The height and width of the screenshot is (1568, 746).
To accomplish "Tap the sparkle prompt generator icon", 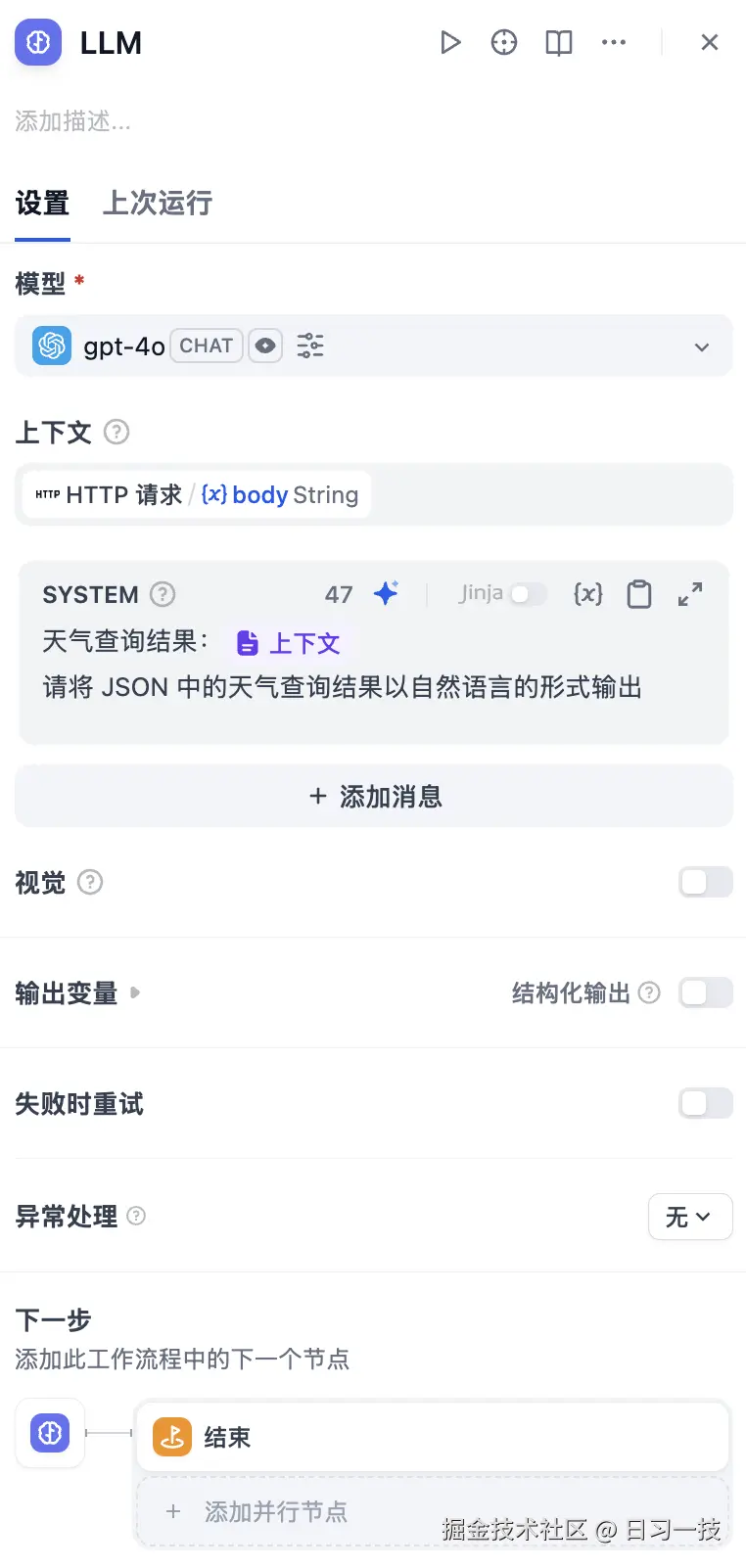I will coord(387,593).
